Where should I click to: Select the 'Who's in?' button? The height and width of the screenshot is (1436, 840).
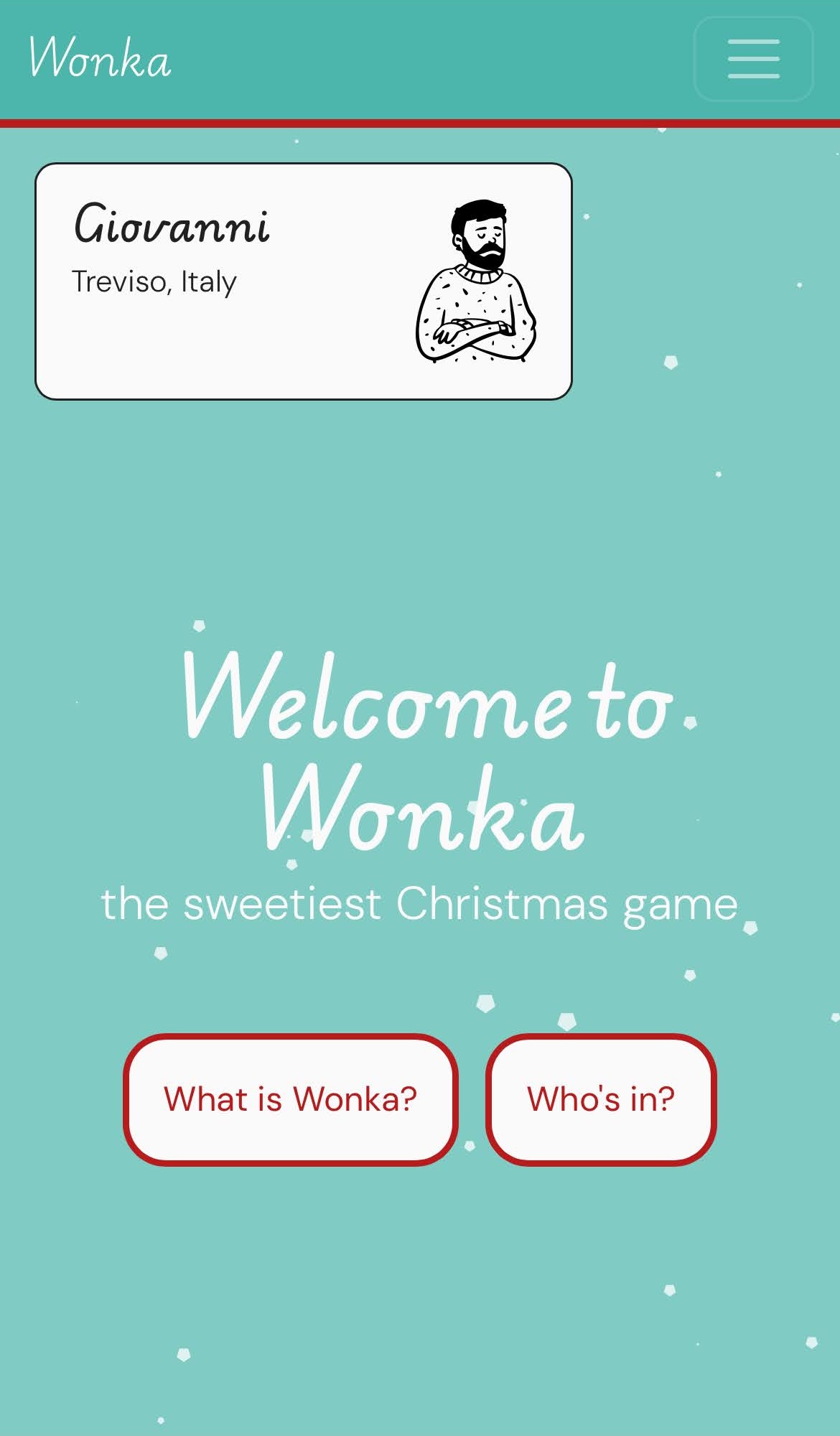click(601, 1099)
